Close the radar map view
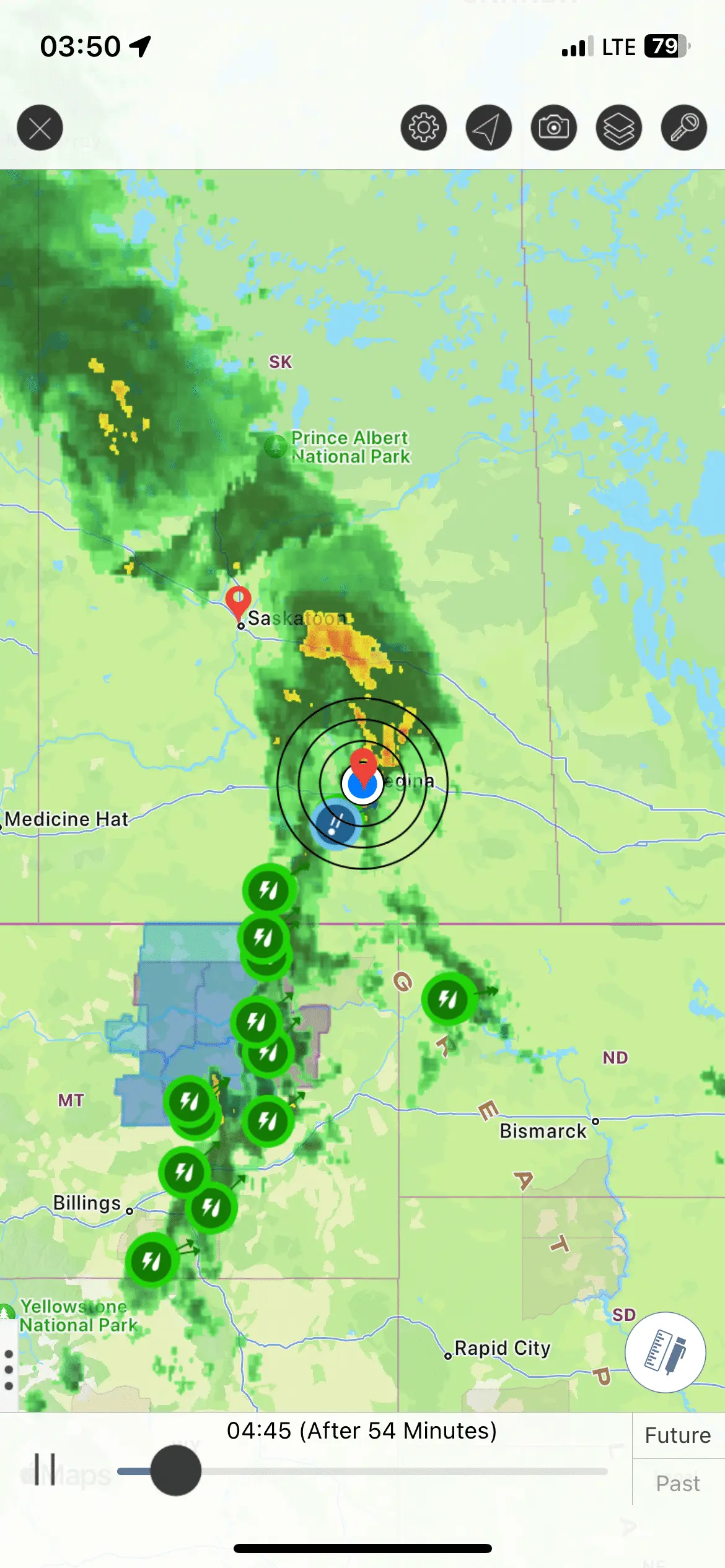Viewport: 725px width, 1568px height. (40, 128)
